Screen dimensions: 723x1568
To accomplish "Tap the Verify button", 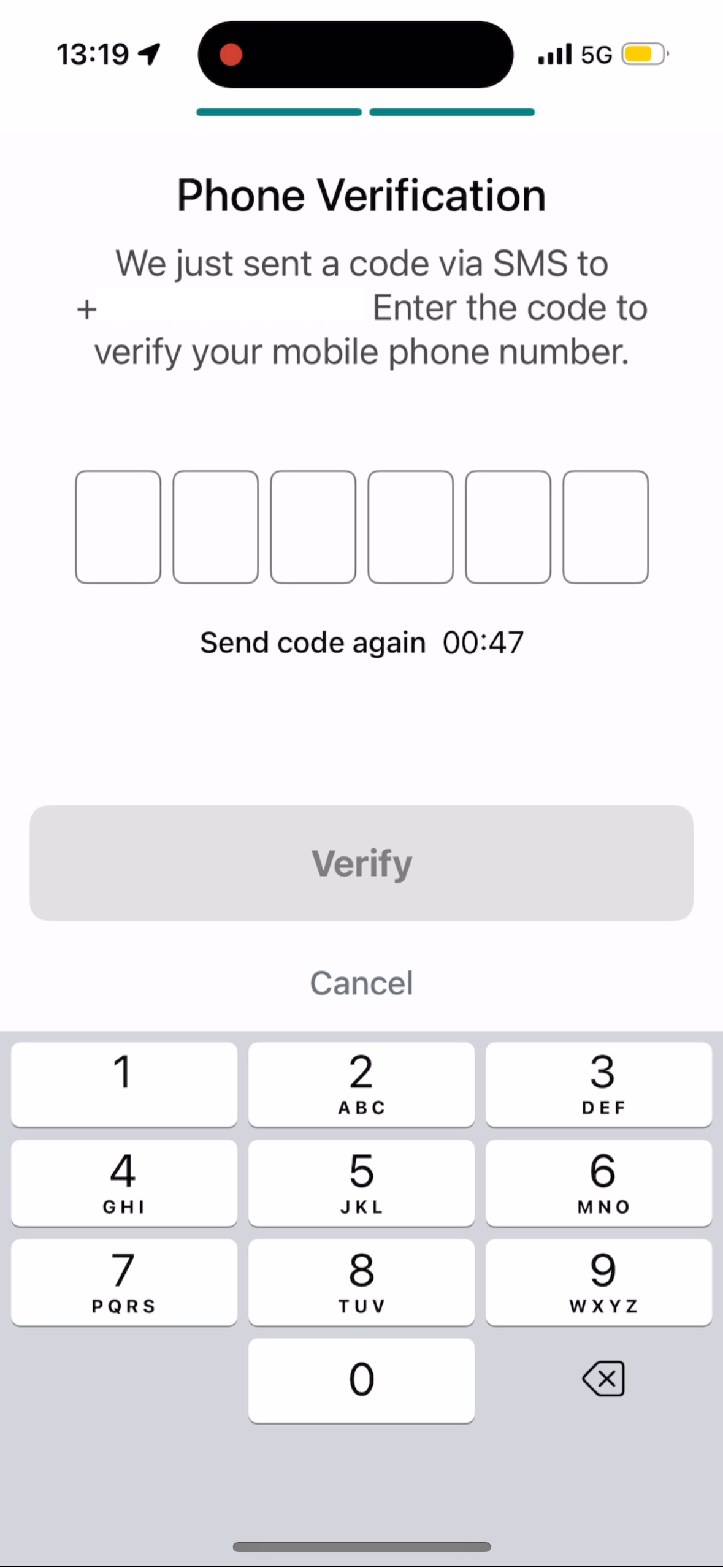I will pyautogui.click(x=361, y=862).
